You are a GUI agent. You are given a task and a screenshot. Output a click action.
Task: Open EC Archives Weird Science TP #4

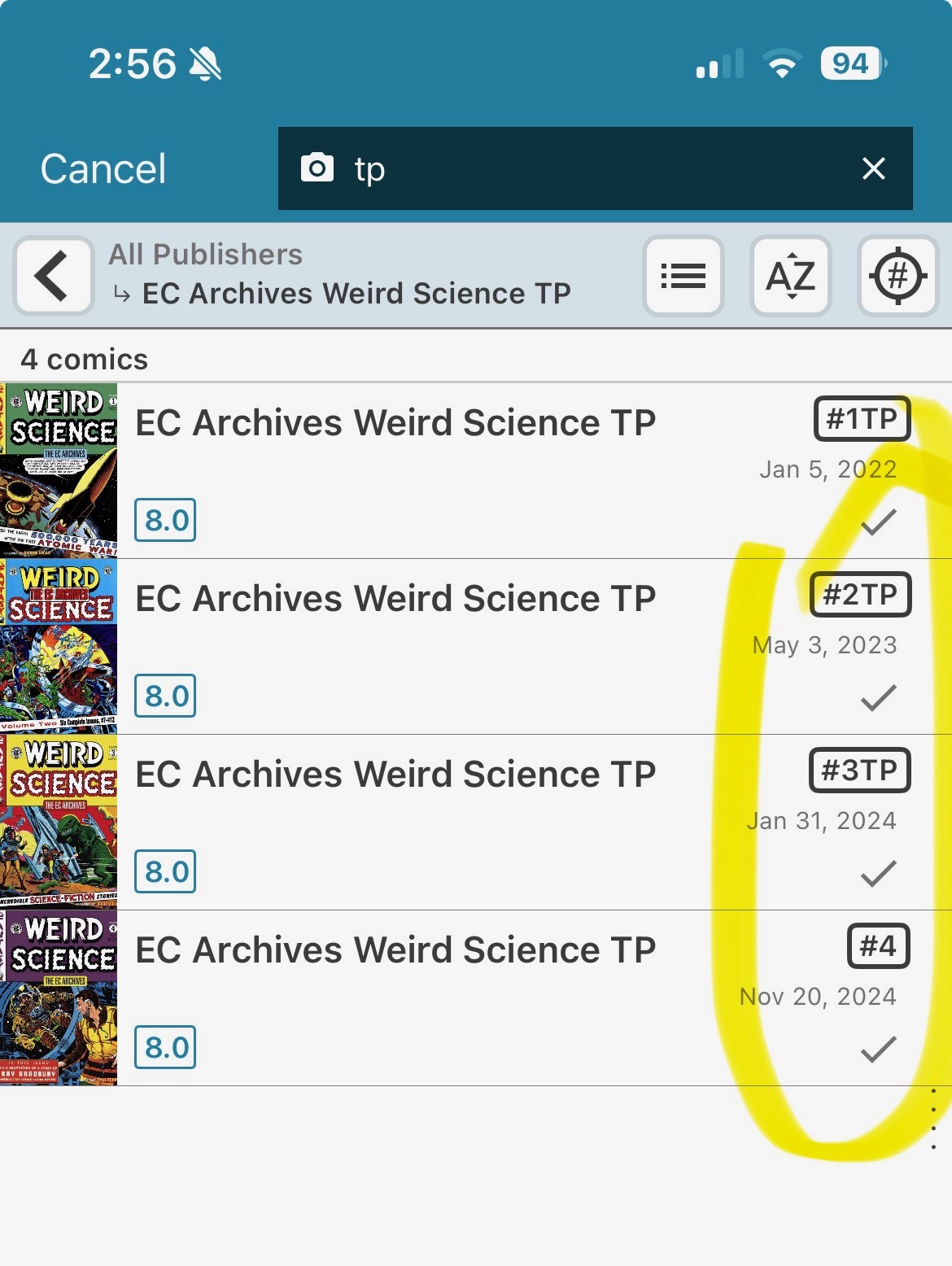point(395,998)
